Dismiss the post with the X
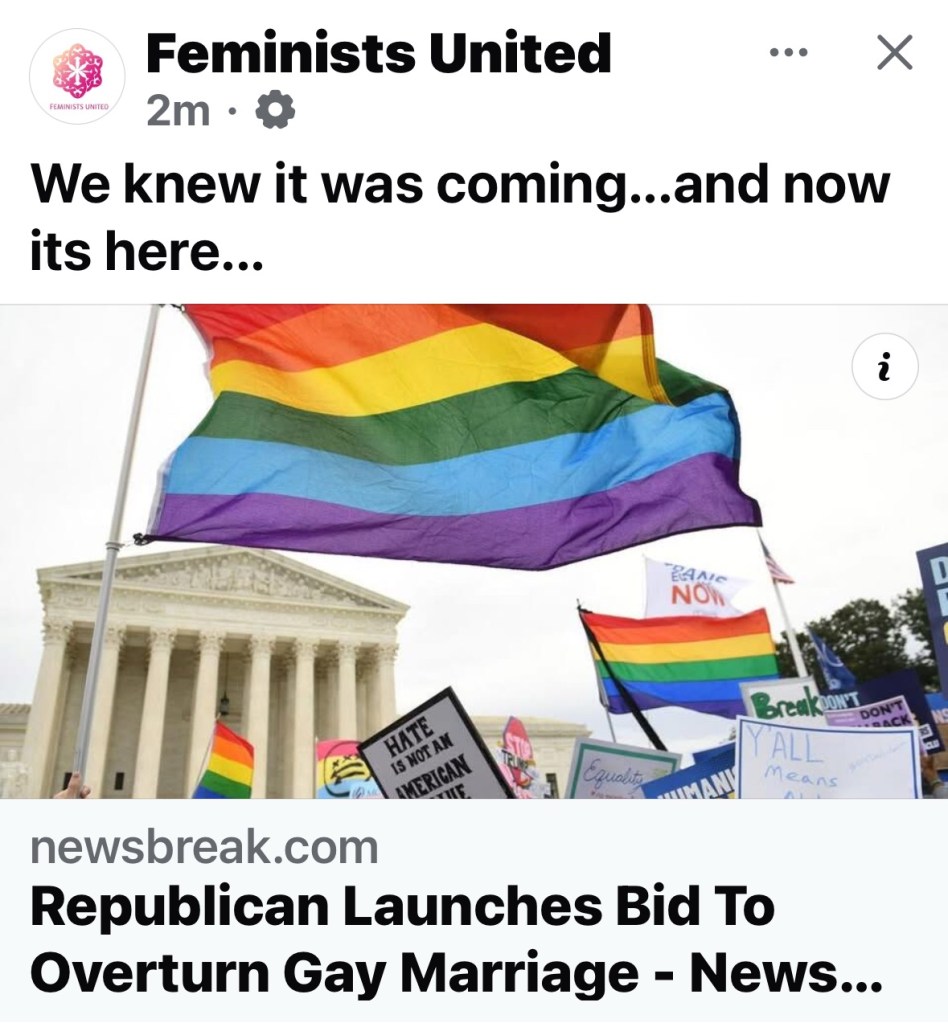Viewport: 948px width, 1023px height. point(893,53)
